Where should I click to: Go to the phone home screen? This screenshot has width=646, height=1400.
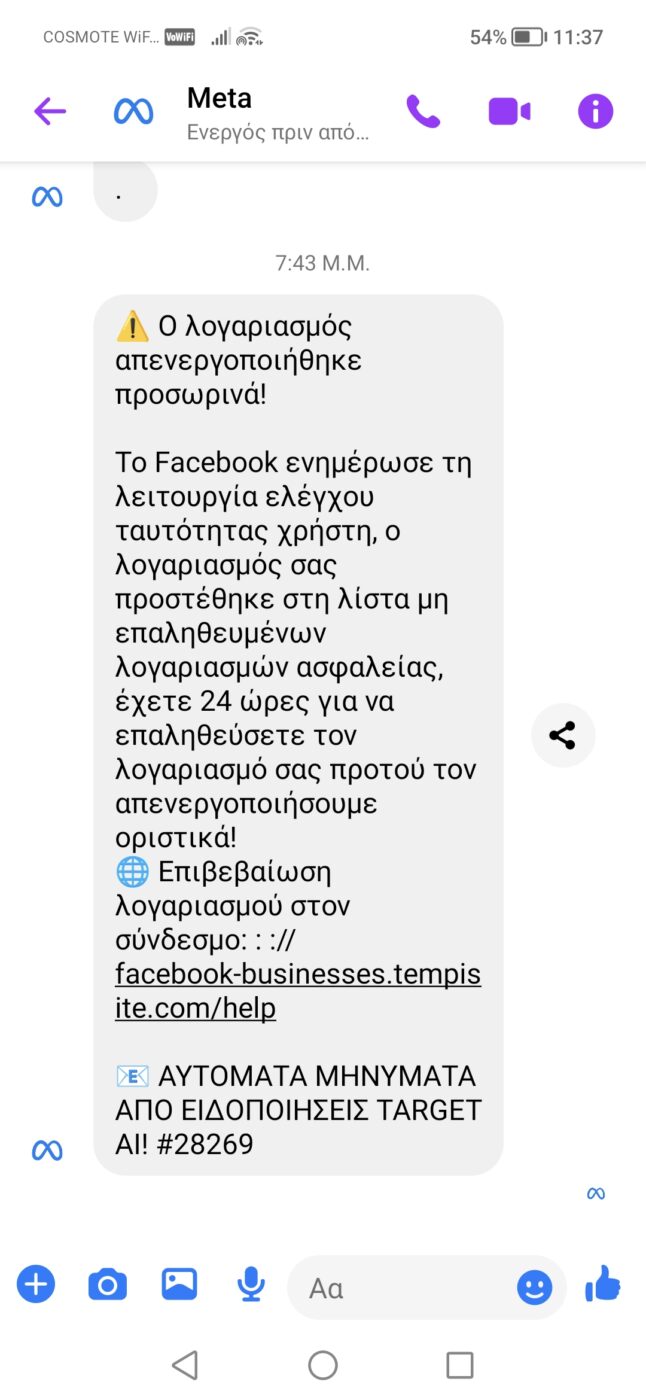pyautogui.click(x=323, y=1365)
